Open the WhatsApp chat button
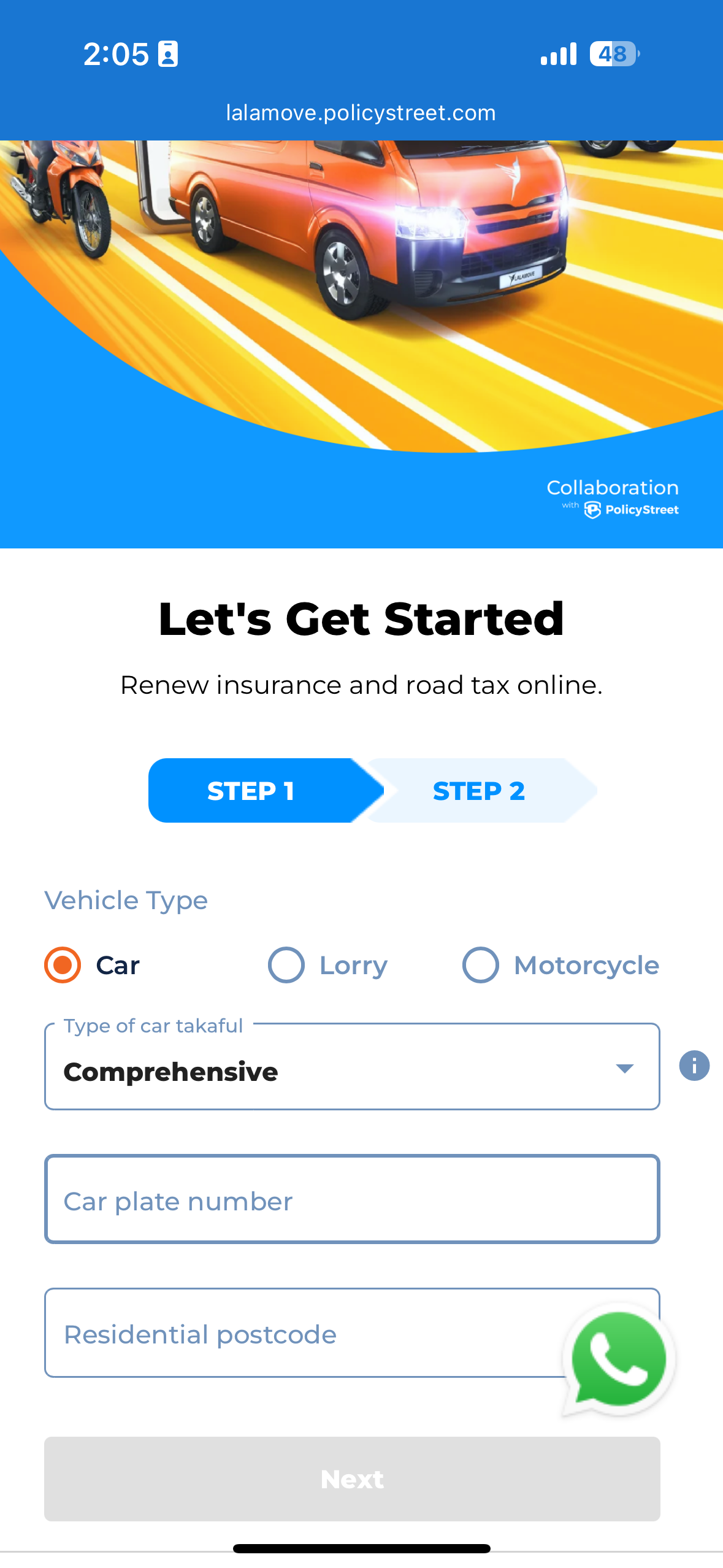This screenshot has height=1568, width=723. [x=618, y=1359]
